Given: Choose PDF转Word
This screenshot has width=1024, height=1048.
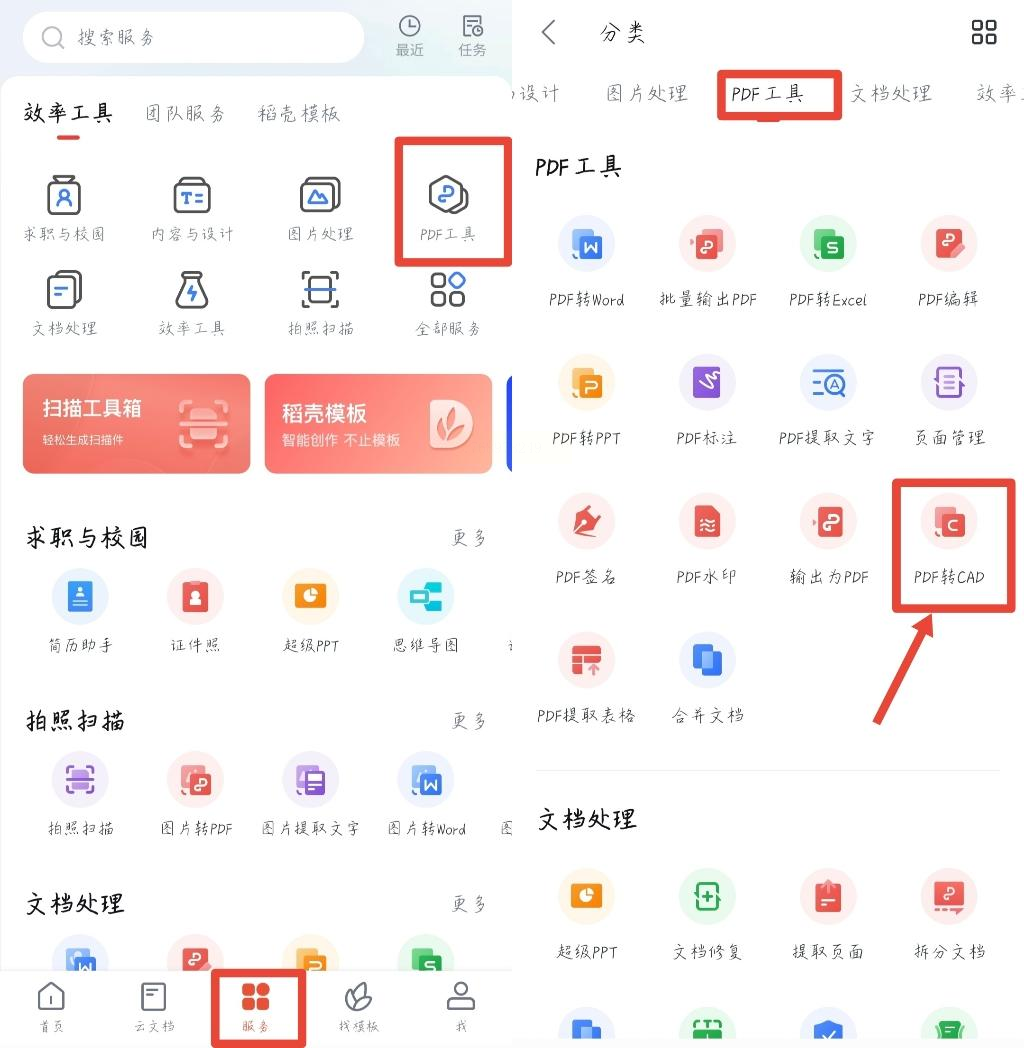Looking at the screenshot, I should [x=587, y=260].
